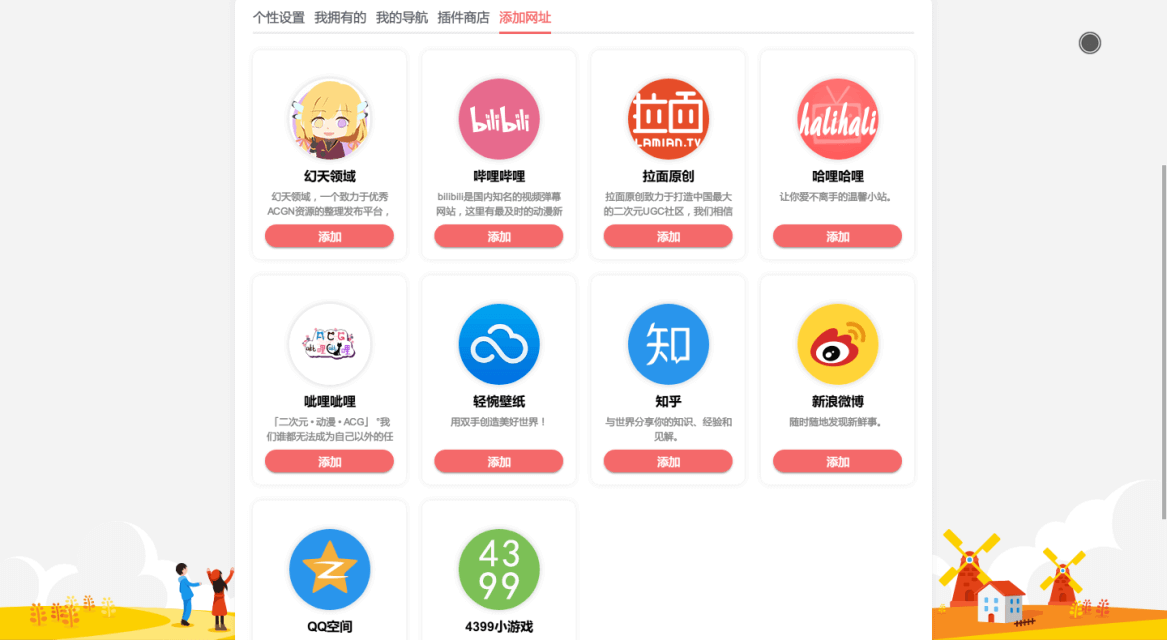Tap the round gray button at top right
Screen dimensions: 1167x640
(x=1090, y=43)
